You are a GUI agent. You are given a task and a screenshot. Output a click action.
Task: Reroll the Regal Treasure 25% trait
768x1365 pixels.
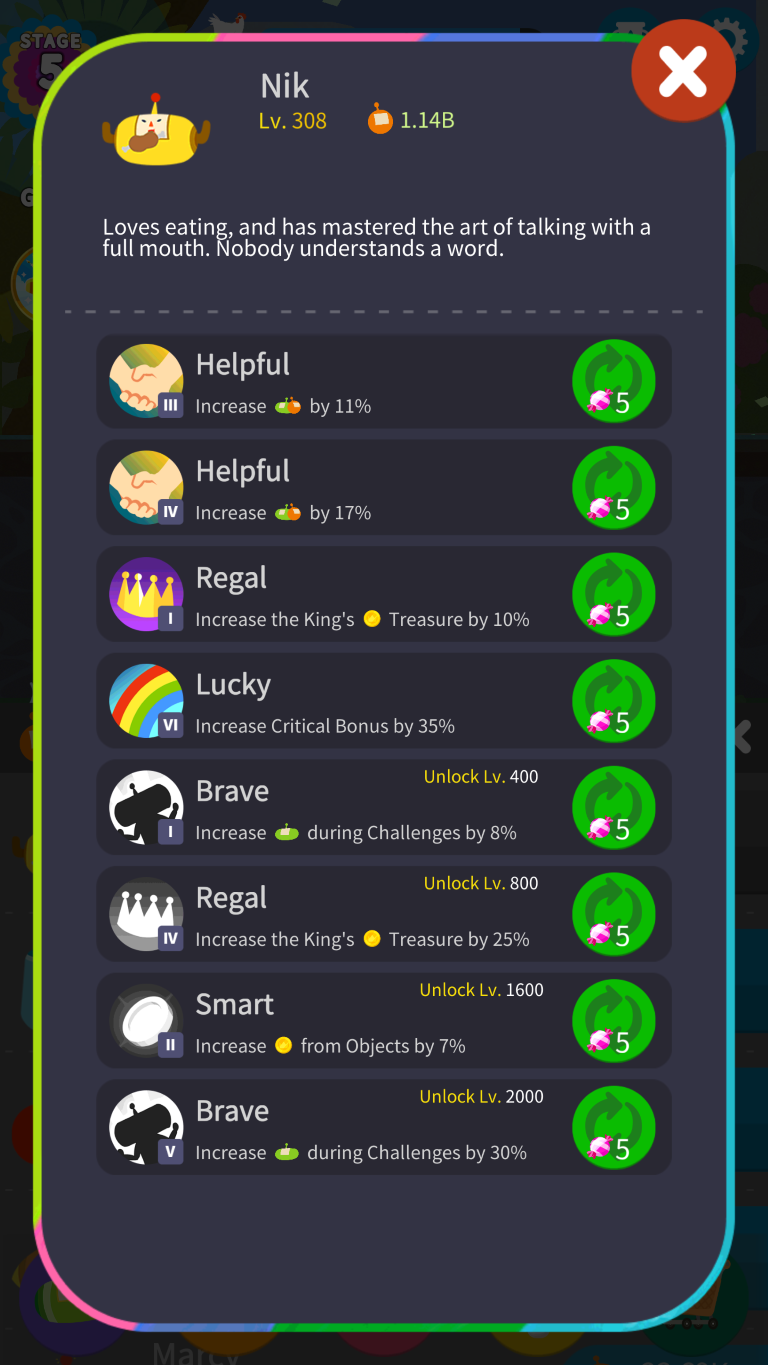pos(613,914)
